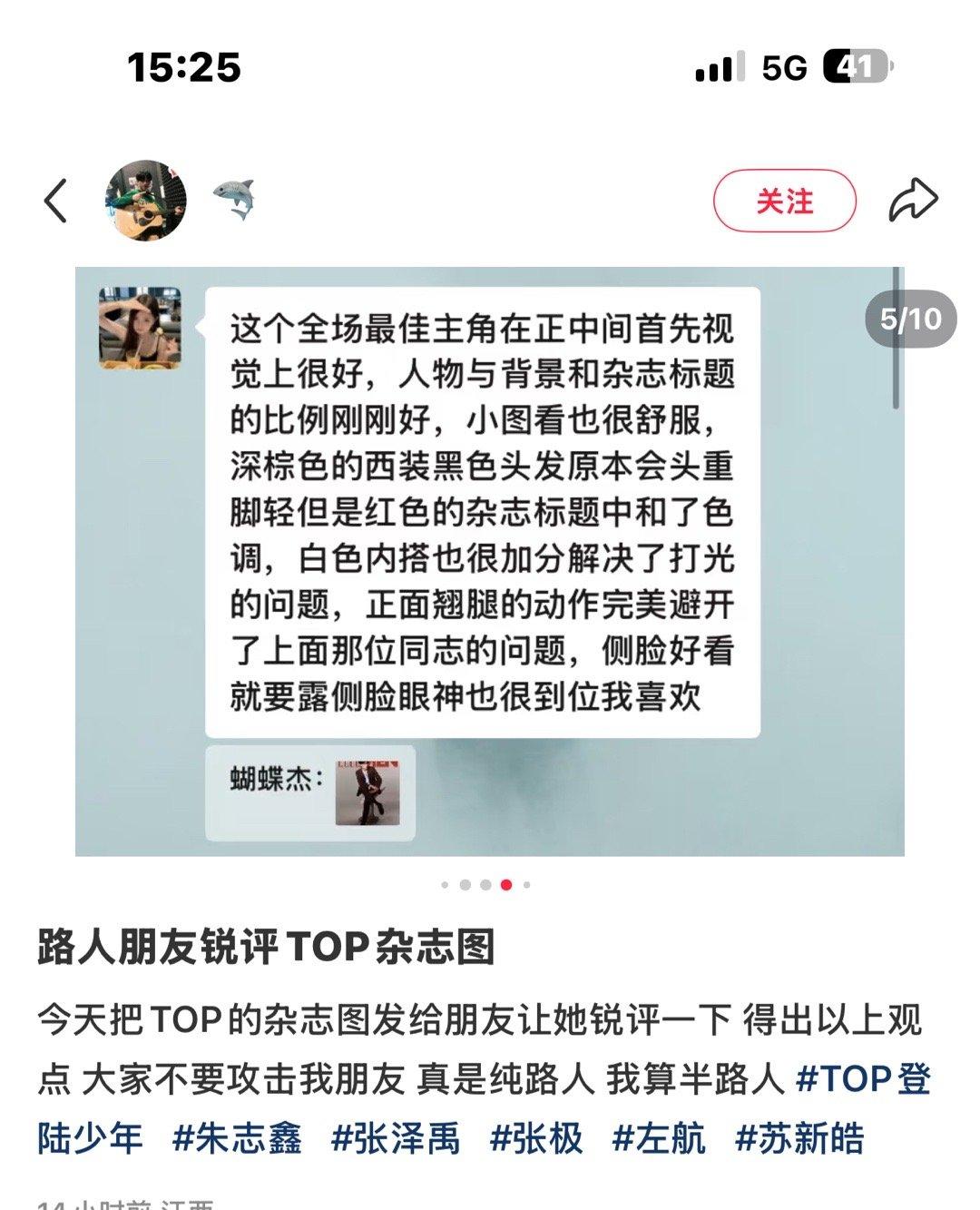Open the author's profile avatar
The height and width of the screenshot is (1210, 980).
pos(145,201)
